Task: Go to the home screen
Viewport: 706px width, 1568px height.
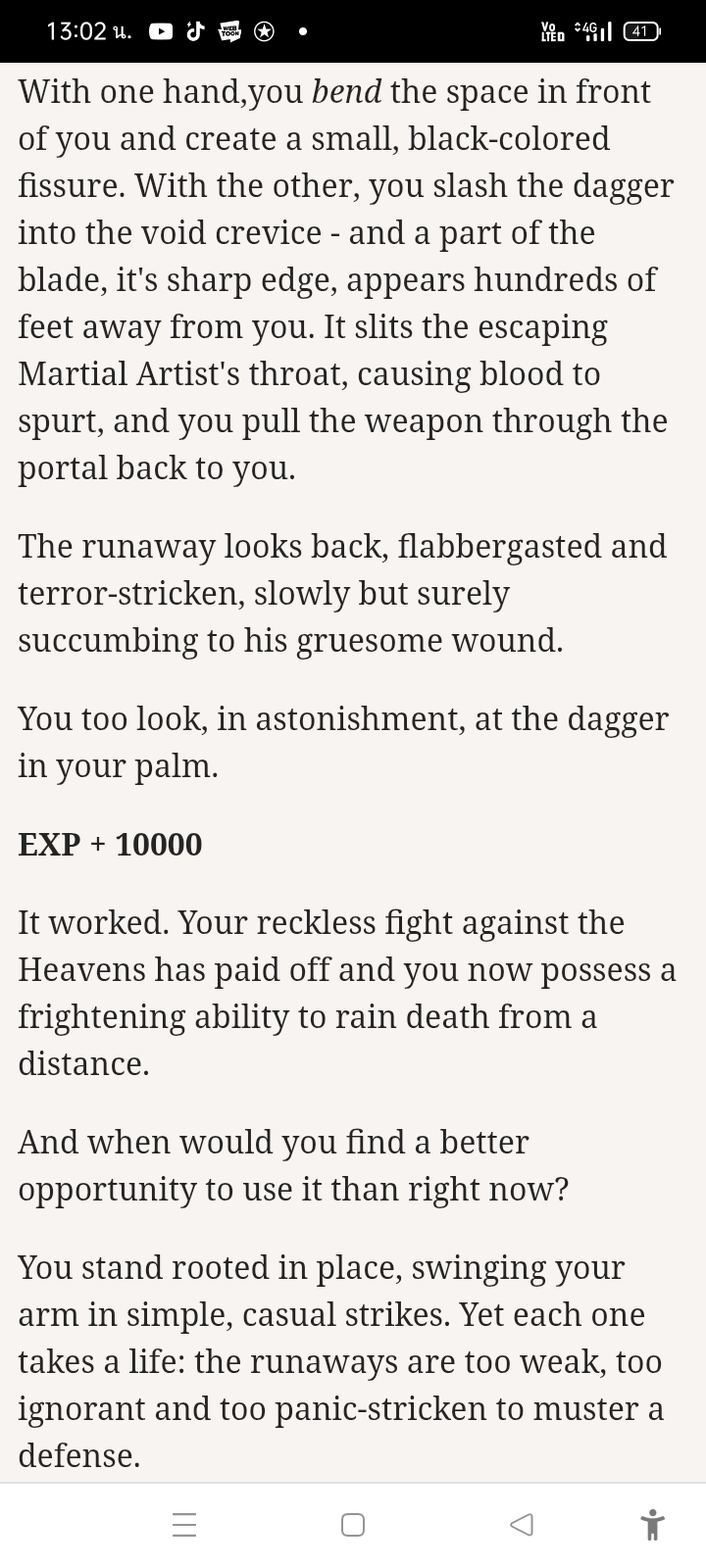Action: [353, 1525]
